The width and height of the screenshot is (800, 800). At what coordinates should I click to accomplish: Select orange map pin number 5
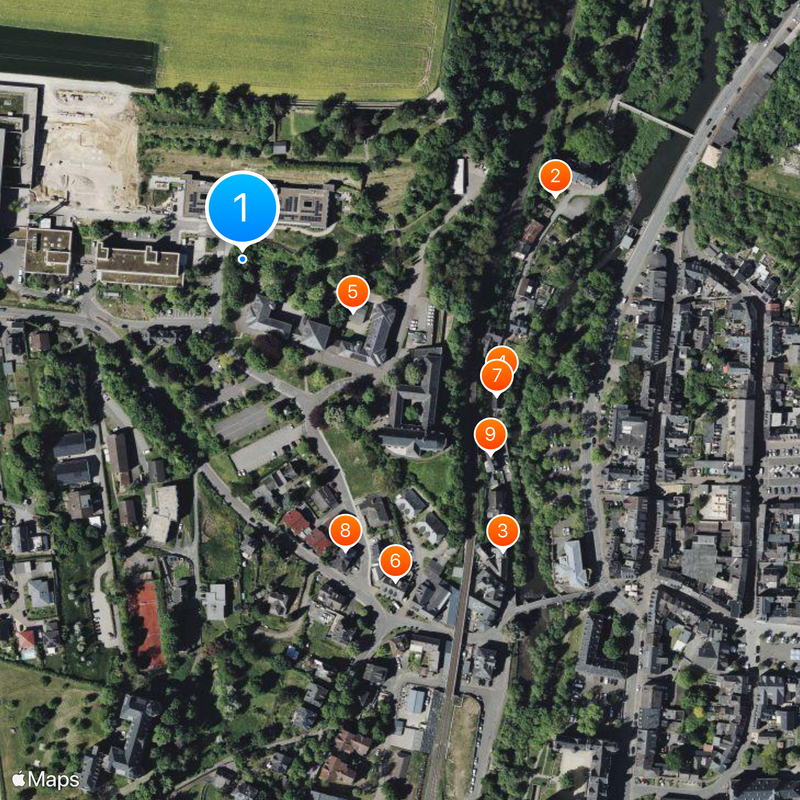353,292
